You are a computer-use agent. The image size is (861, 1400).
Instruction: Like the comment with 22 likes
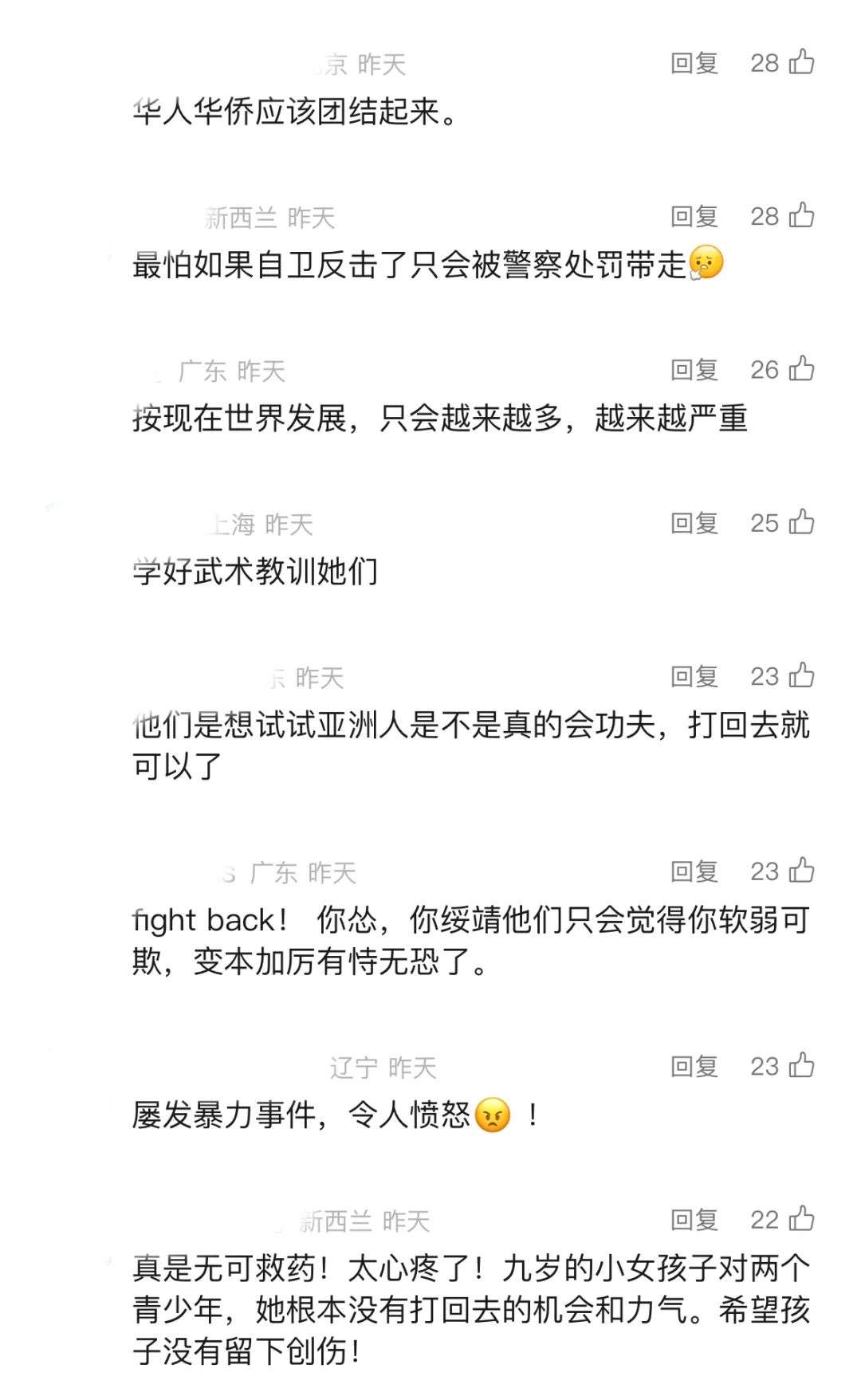click(801, 1218)
